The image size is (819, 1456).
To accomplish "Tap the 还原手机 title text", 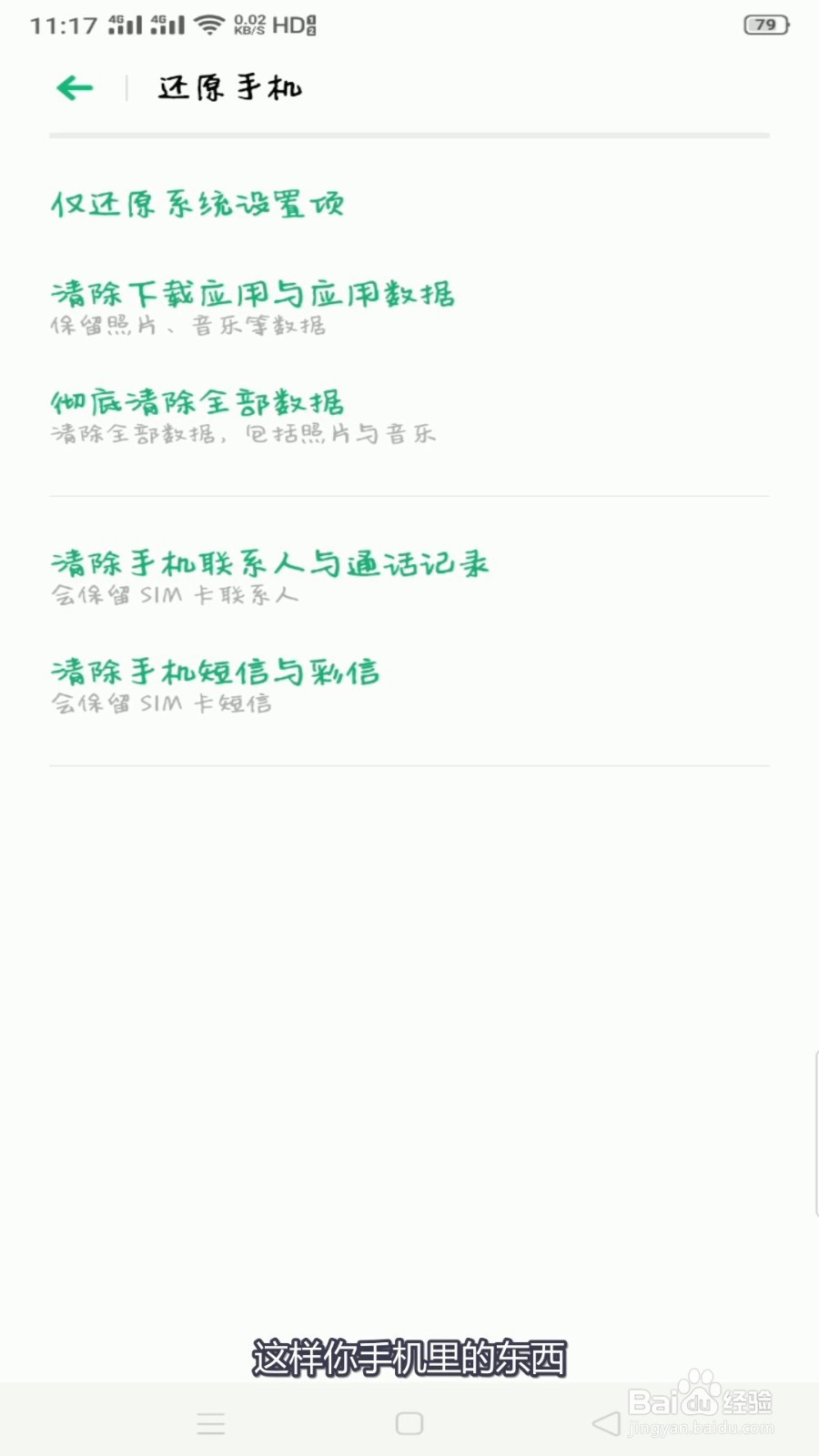I will tap(227, 86).
